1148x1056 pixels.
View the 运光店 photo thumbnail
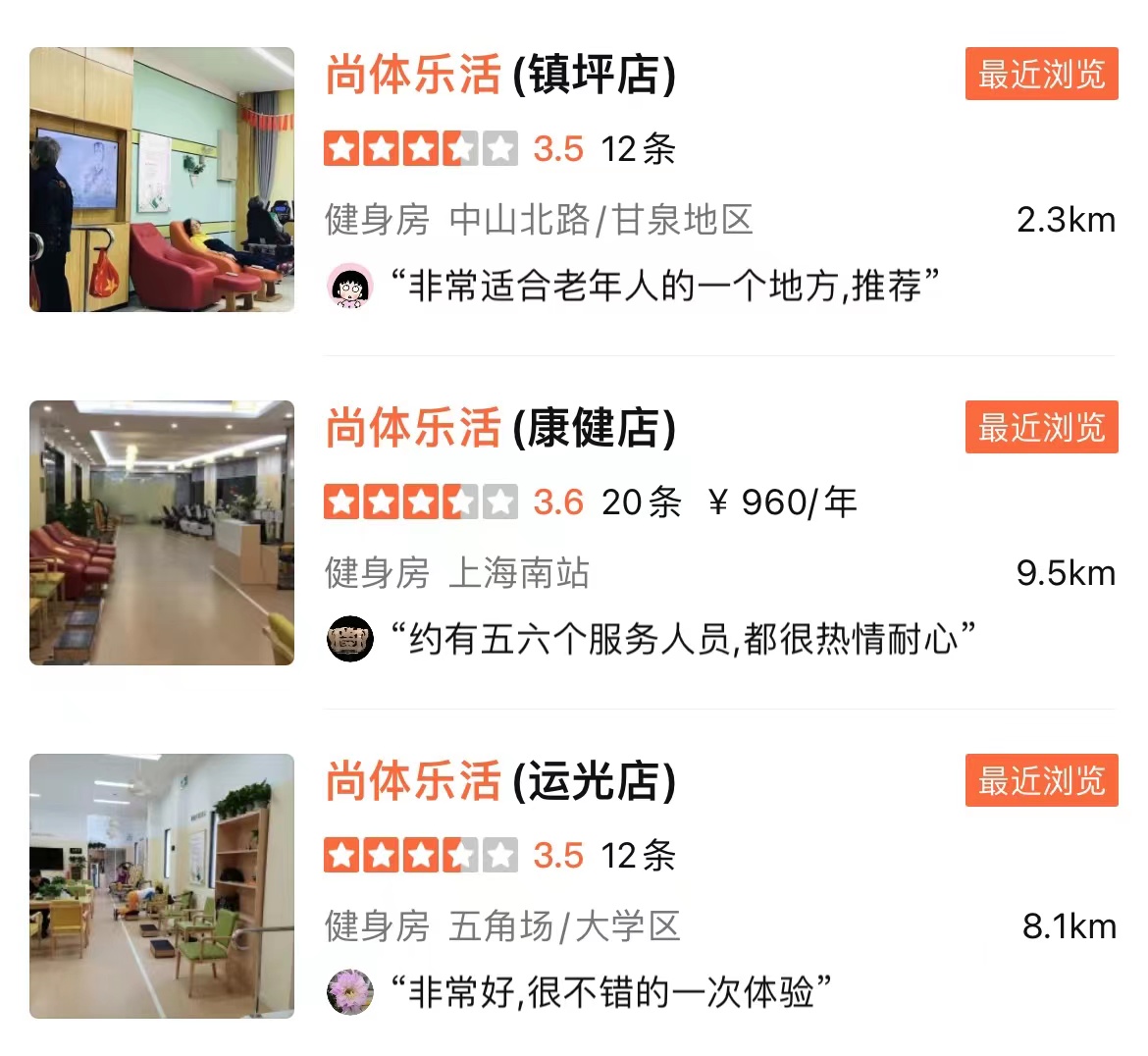[162, 886]
